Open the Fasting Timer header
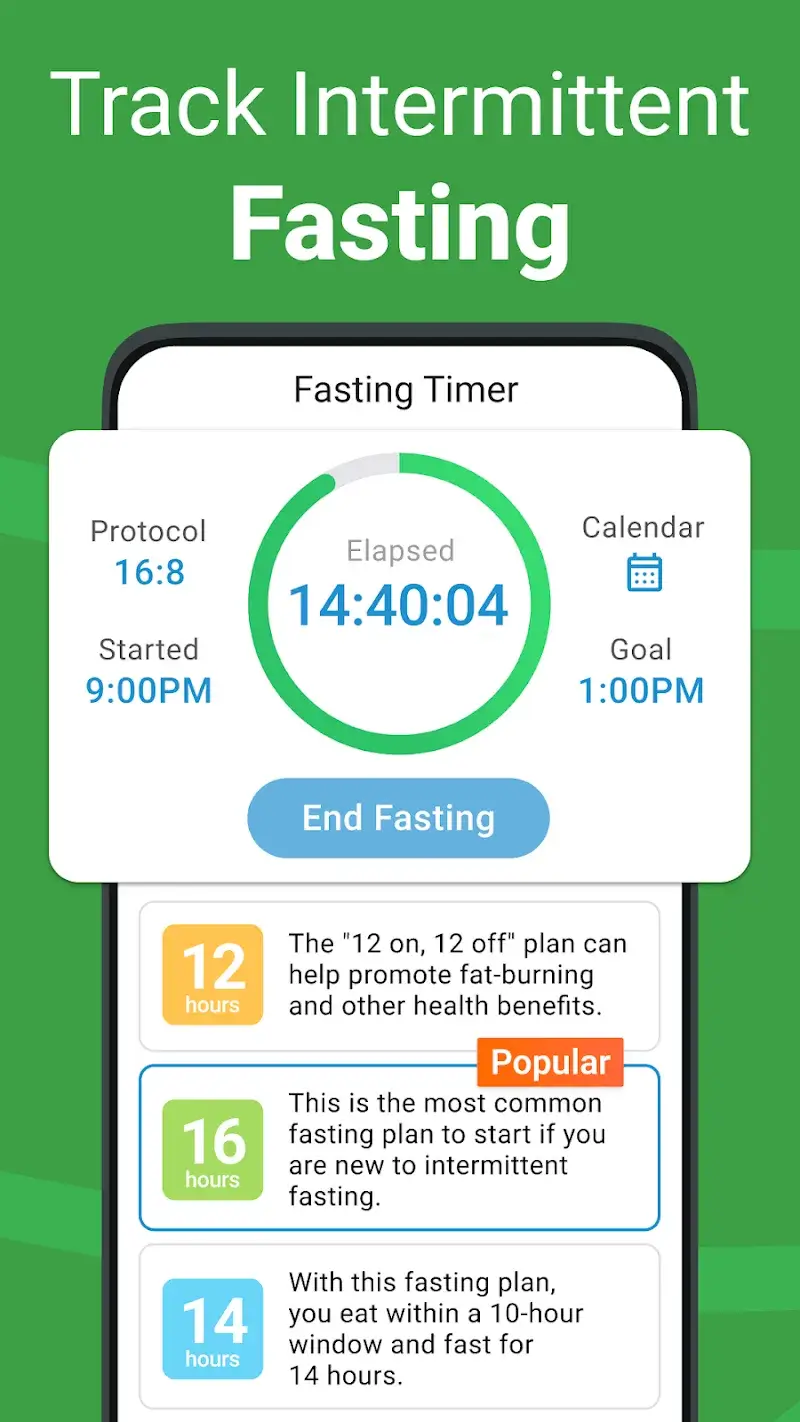Viewport: 800px width, 1422px height. (x=404, y=390)
